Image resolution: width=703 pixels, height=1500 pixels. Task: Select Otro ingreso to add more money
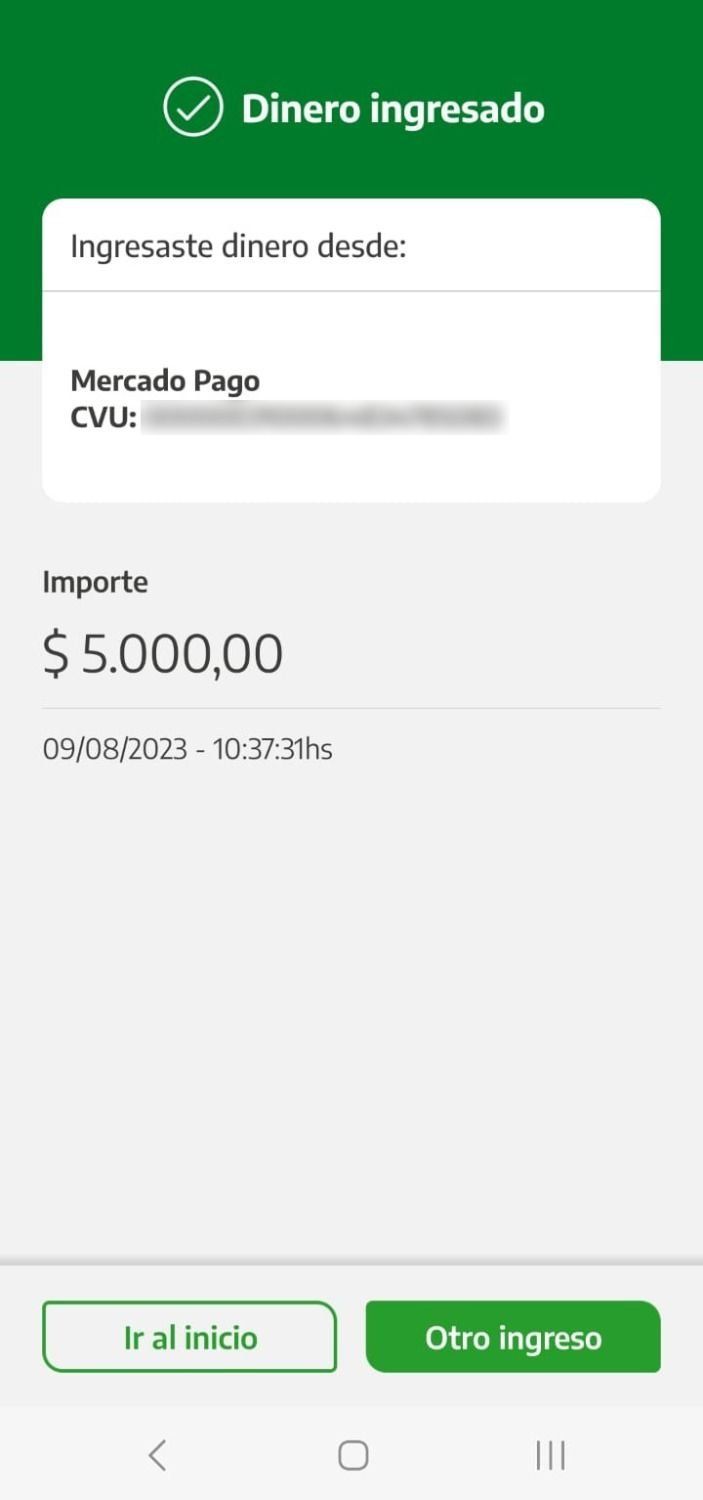pos(513,1337)
